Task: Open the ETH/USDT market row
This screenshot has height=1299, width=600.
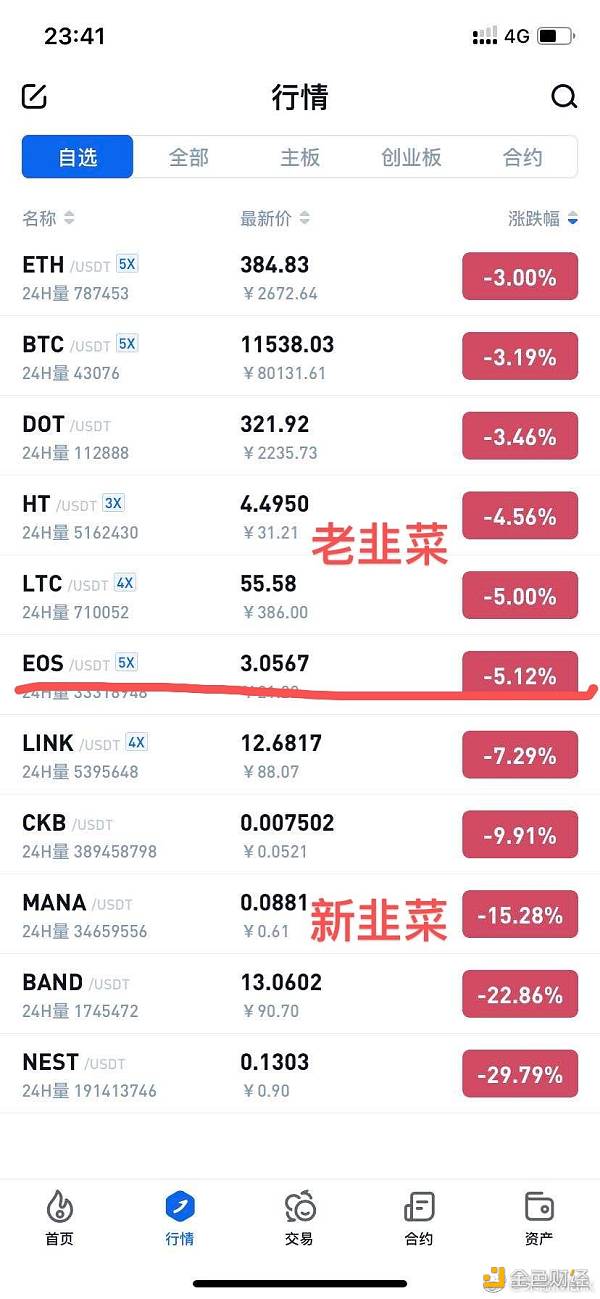Action: (300, 277)
